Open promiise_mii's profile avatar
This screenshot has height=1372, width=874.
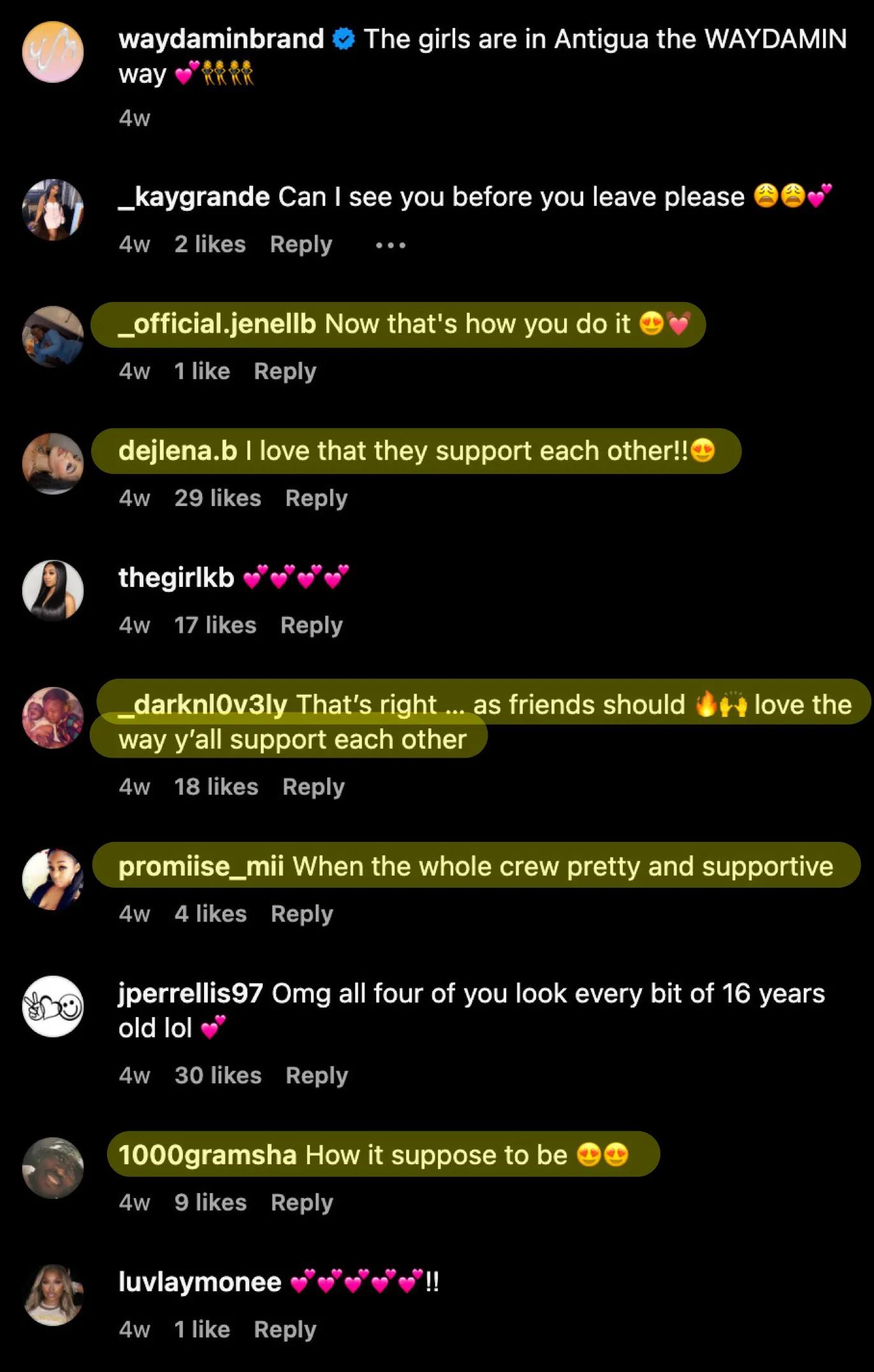[53, 879]
